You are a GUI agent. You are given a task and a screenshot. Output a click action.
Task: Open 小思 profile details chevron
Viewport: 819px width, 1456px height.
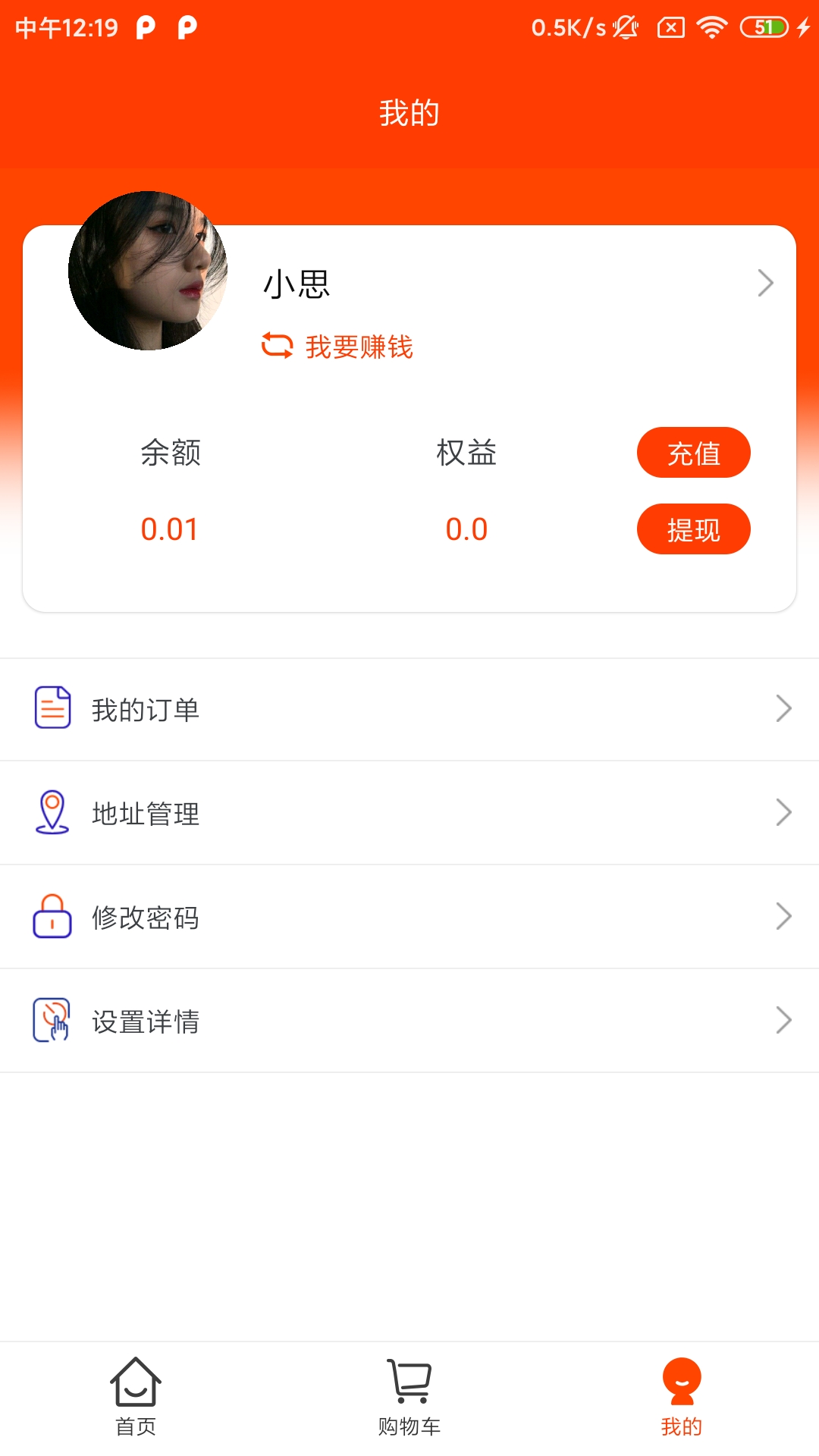pos(765,284)
